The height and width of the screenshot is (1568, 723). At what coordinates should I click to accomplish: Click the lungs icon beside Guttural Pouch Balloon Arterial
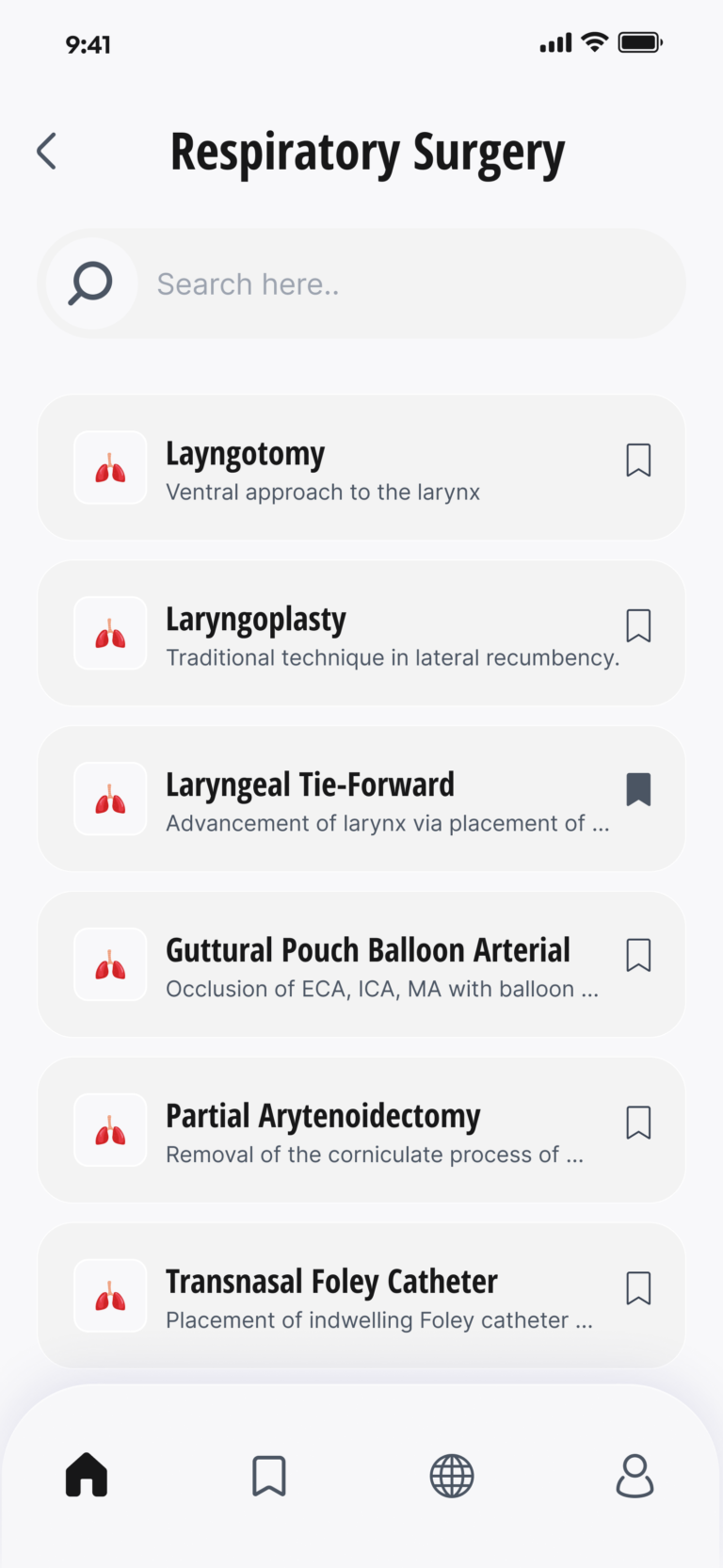point(110,964)
